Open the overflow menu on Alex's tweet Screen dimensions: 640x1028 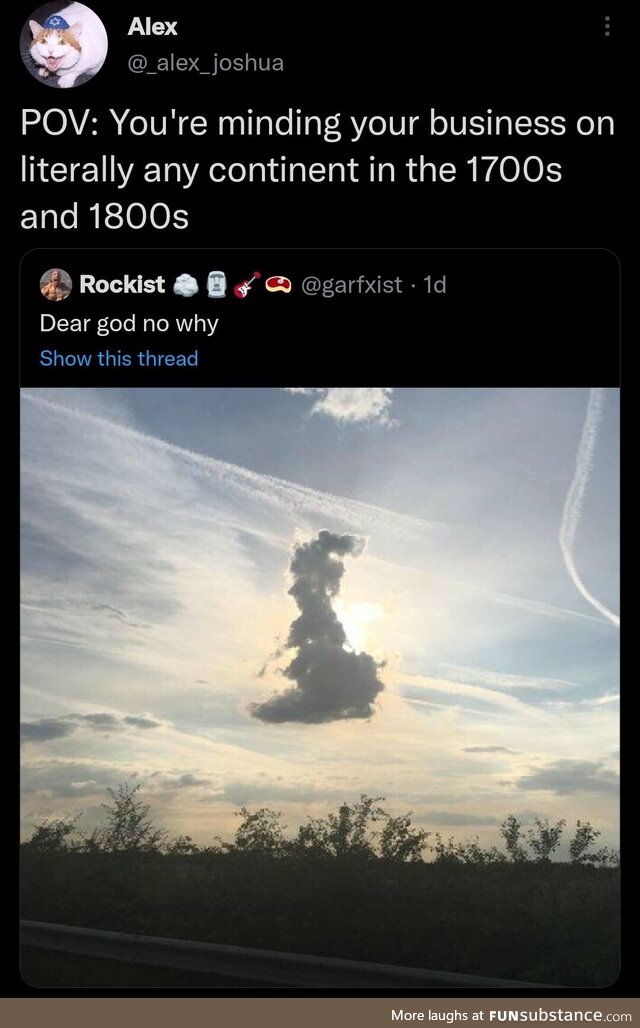(606, 27)
